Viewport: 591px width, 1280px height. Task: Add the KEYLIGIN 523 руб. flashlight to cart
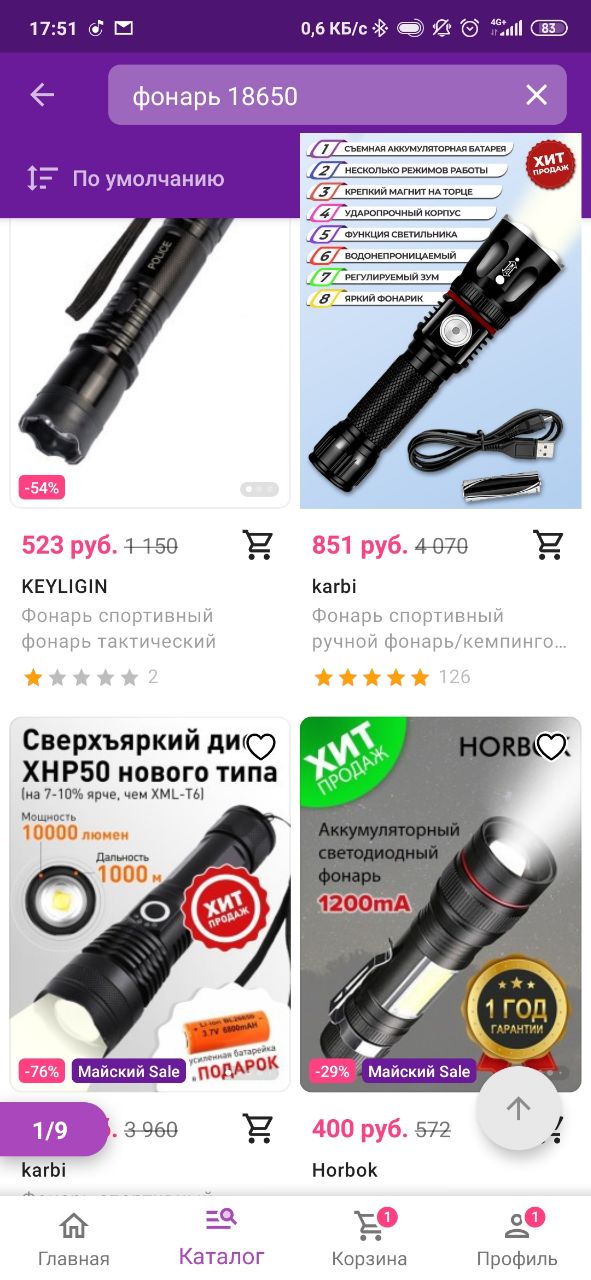point(259,545)
